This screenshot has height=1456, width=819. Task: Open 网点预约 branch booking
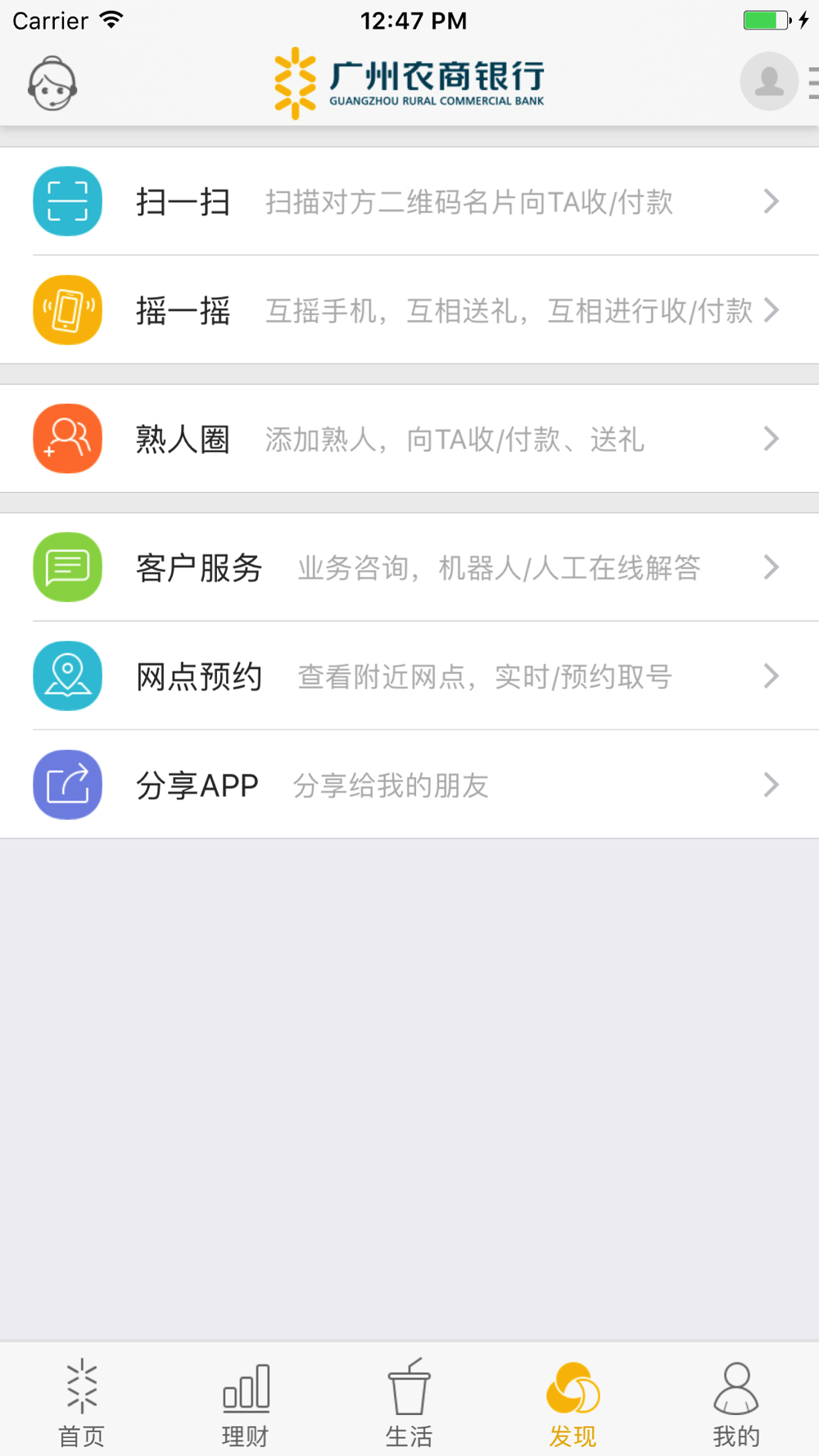(x=409, y=676)
